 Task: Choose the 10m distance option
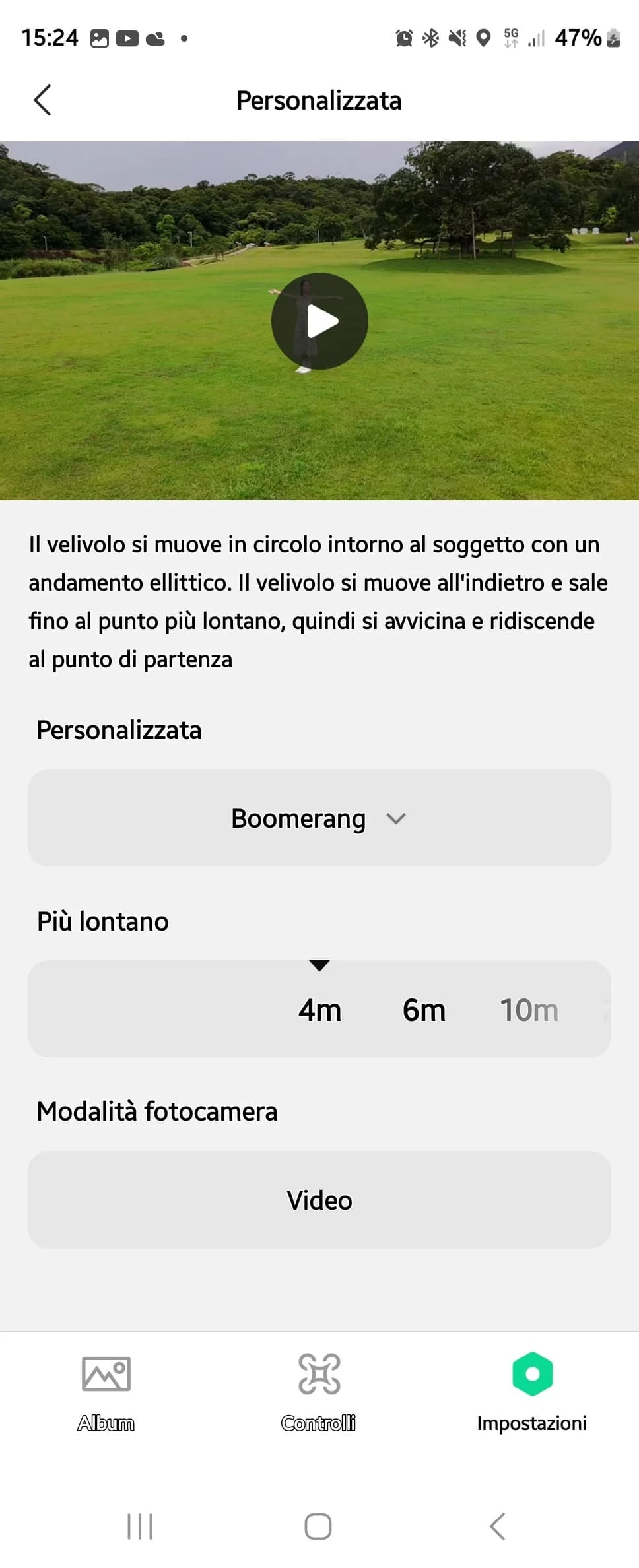(529, 1010)
